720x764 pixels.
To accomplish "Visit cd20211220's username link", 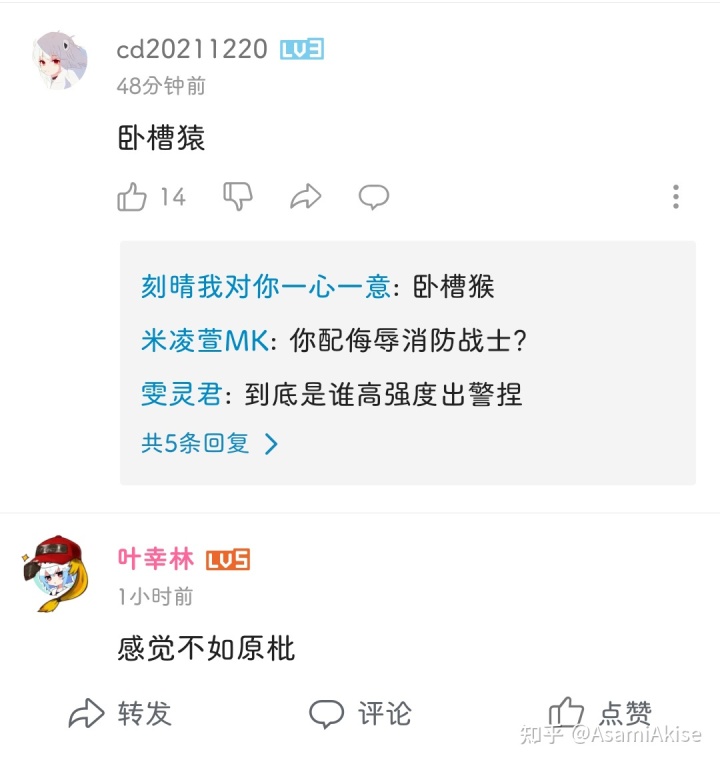I will coord(192,49).
